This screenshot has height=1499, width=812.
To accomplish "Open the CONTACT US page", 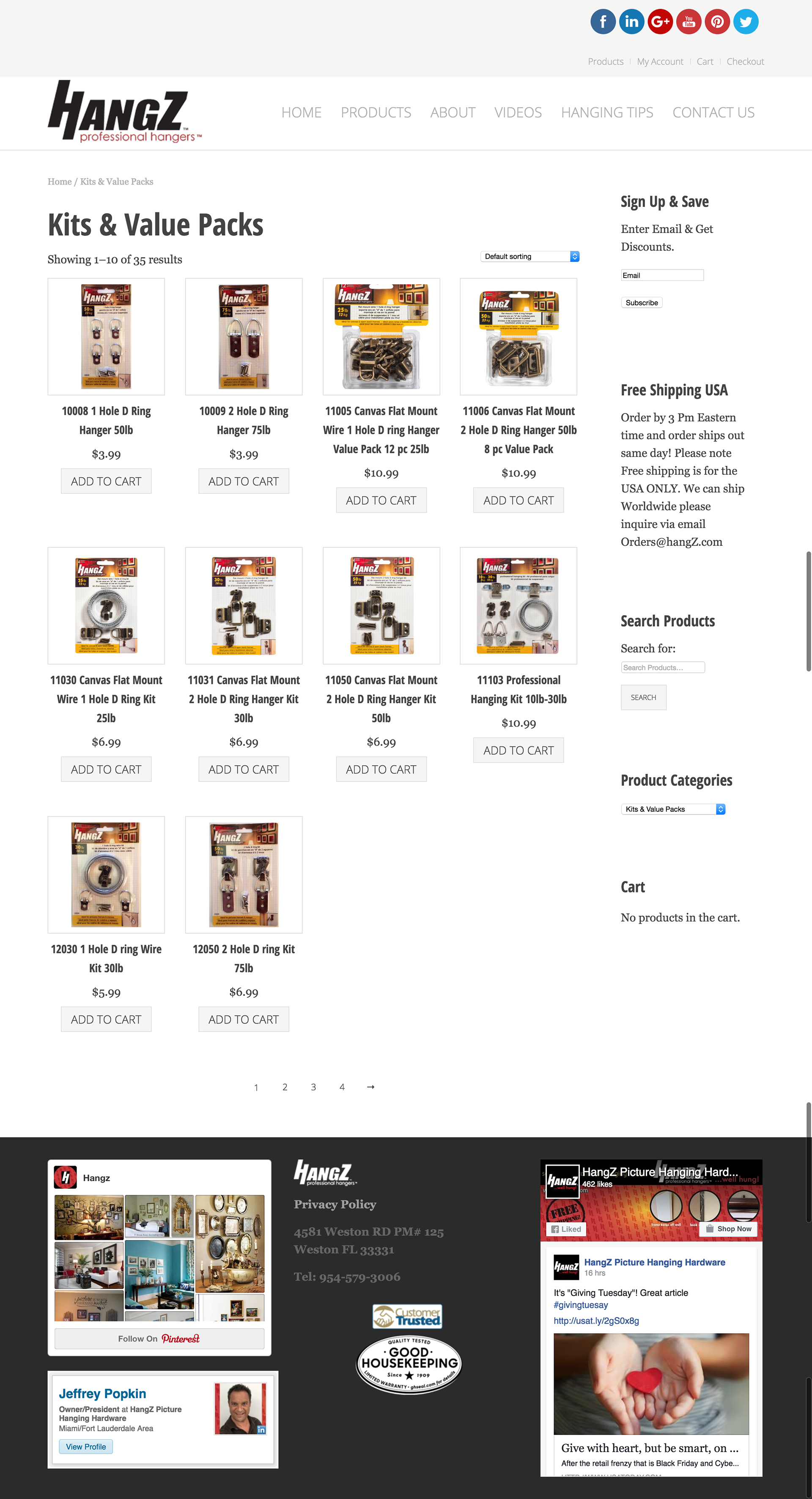I will tap(713, 112).
